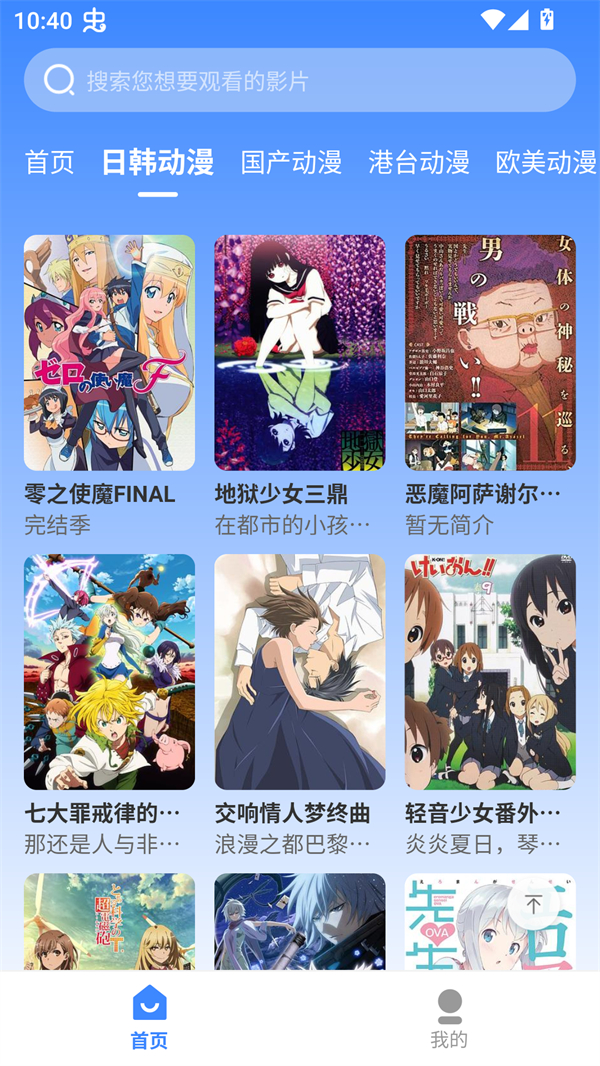
Task: Open the 欧美动漫 category tab
Action: 546,162
